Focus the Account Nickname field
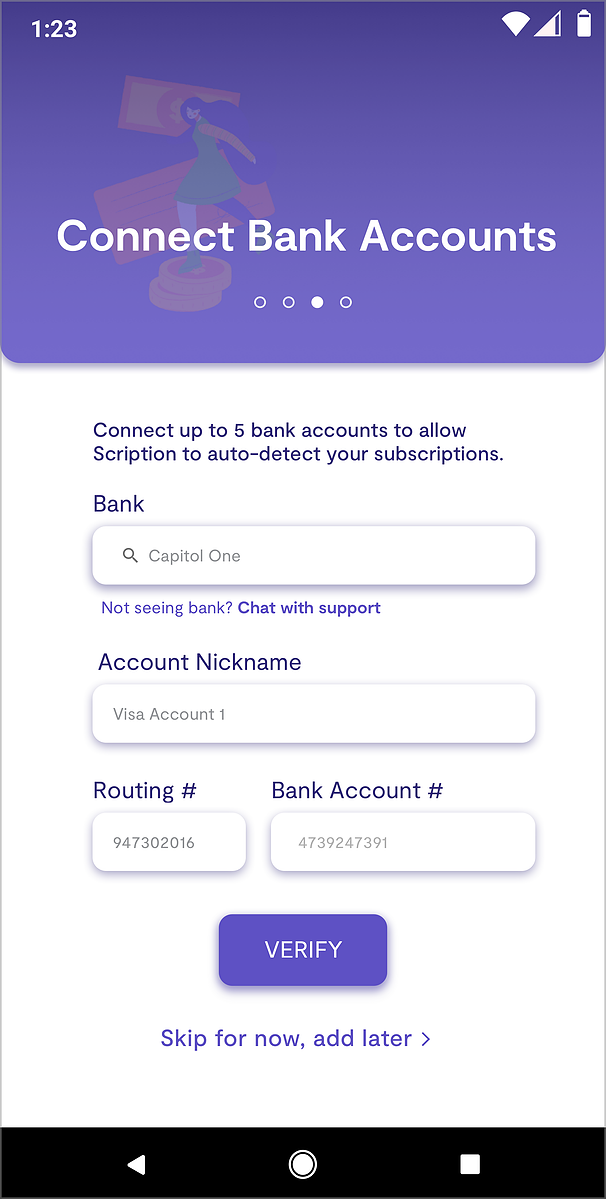 coord(313,714)
